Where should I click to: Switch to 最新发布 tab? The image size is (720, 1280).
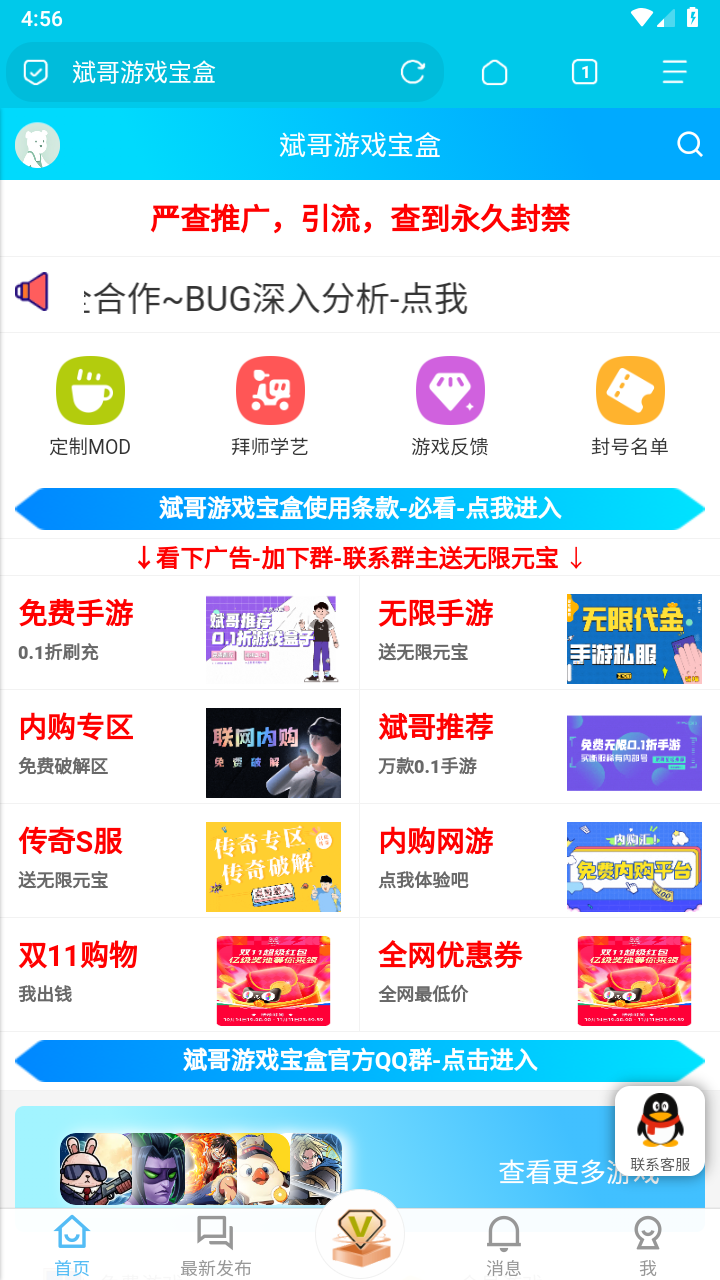point(215,1245)
